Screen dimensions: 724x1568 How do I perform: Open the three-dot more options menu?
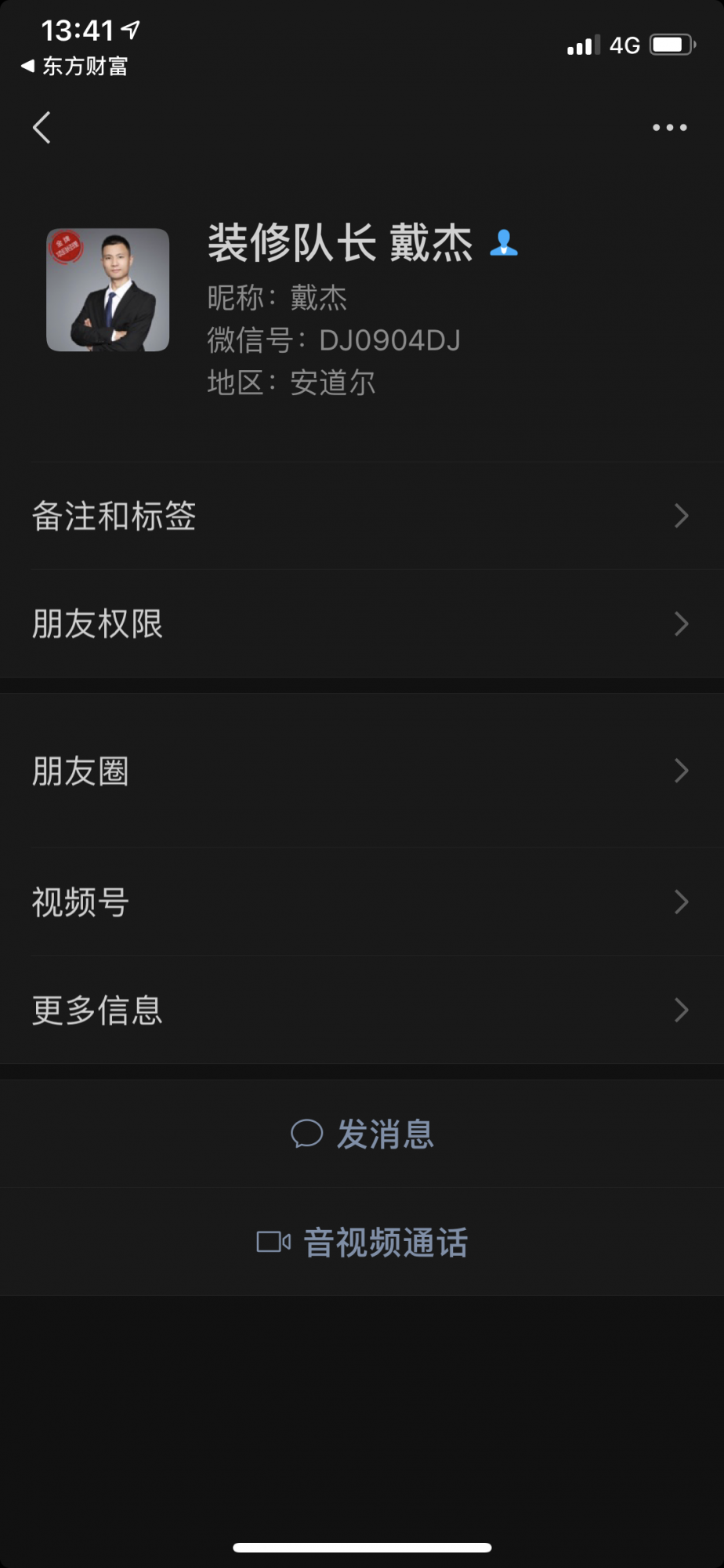(x=669, y=127)
